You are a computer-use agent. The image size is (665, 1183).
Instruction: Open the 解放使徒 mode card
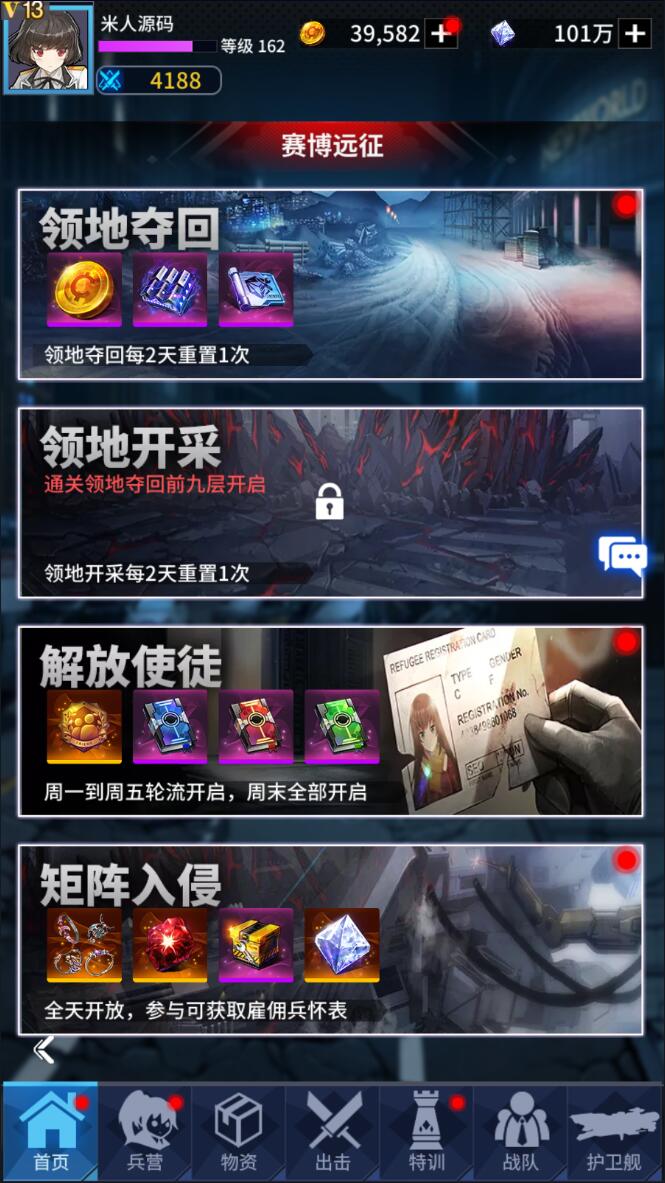pyautogui.click(x=330, y=721)
